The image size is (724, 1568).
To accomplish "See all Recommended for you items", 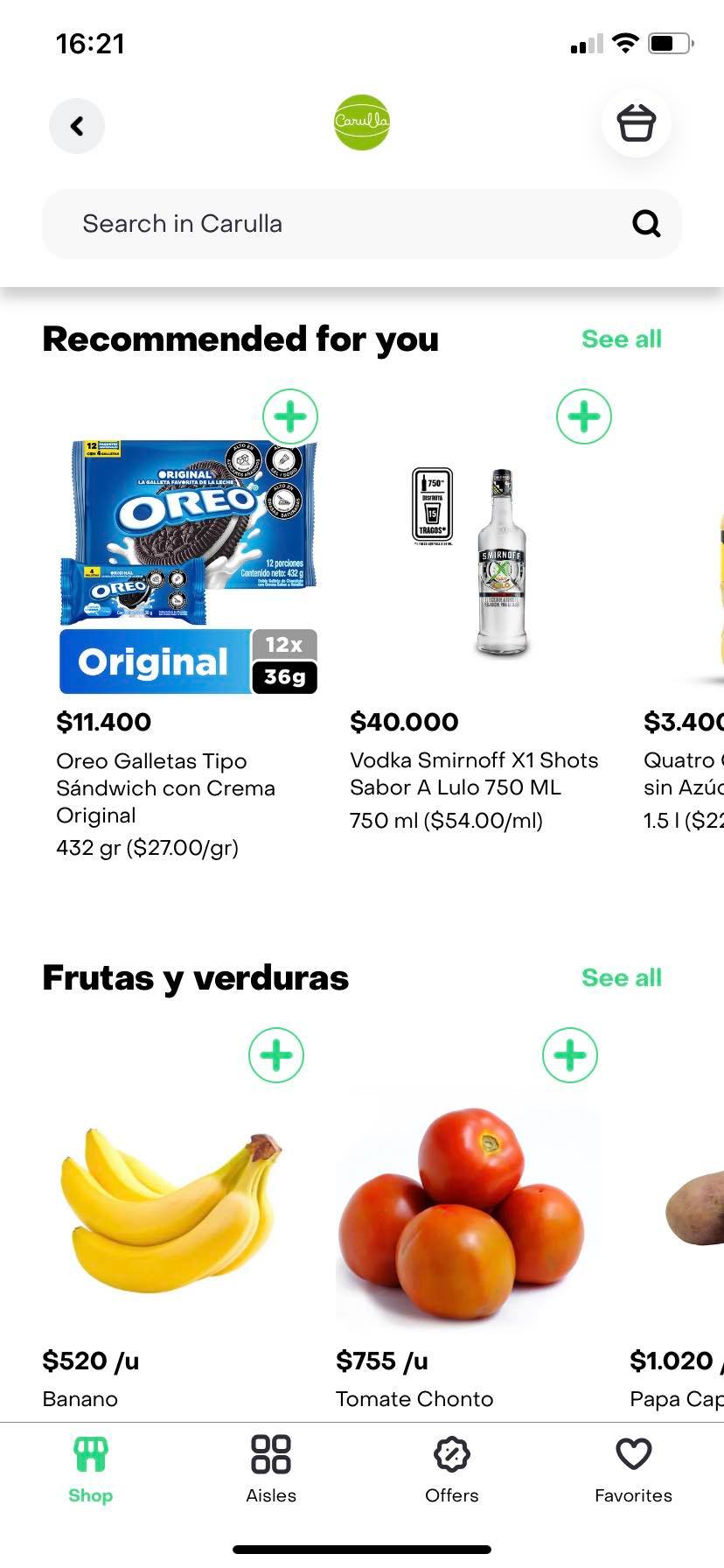I will 621,339.
